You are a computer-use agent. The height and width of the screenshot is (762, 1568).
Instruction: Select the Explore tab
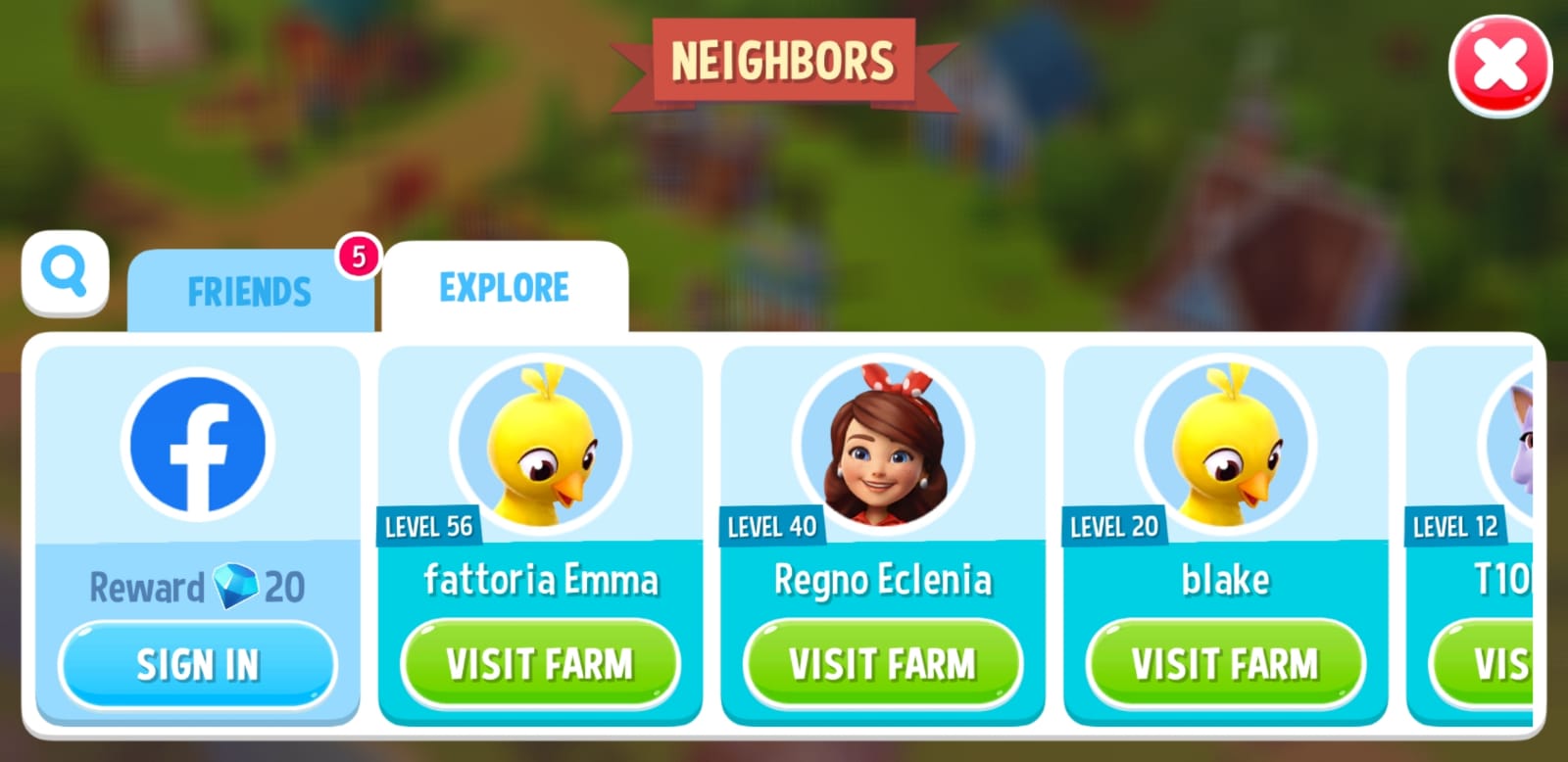click(x=504, y=288)
